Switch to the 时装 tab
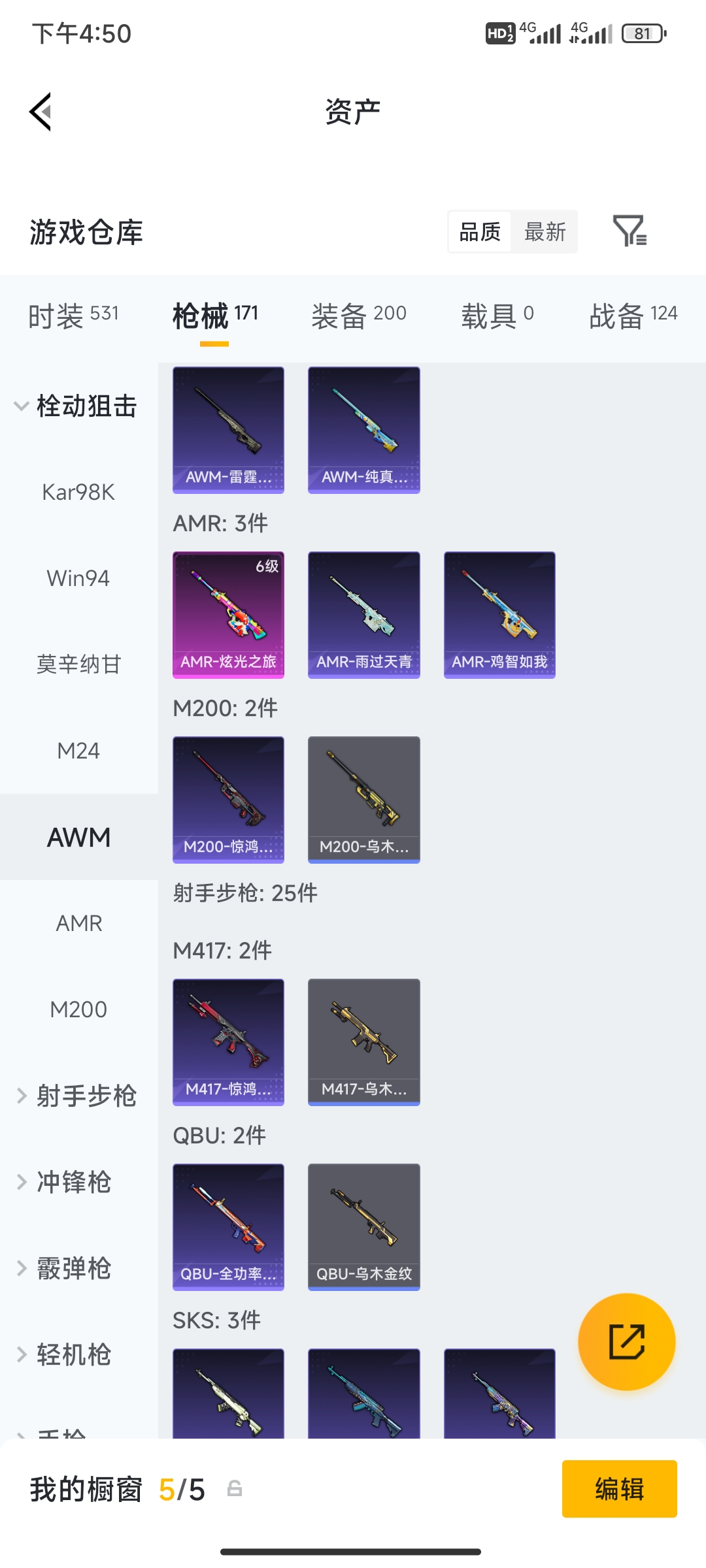This screenshot has height=1568, width=706. 73,316
